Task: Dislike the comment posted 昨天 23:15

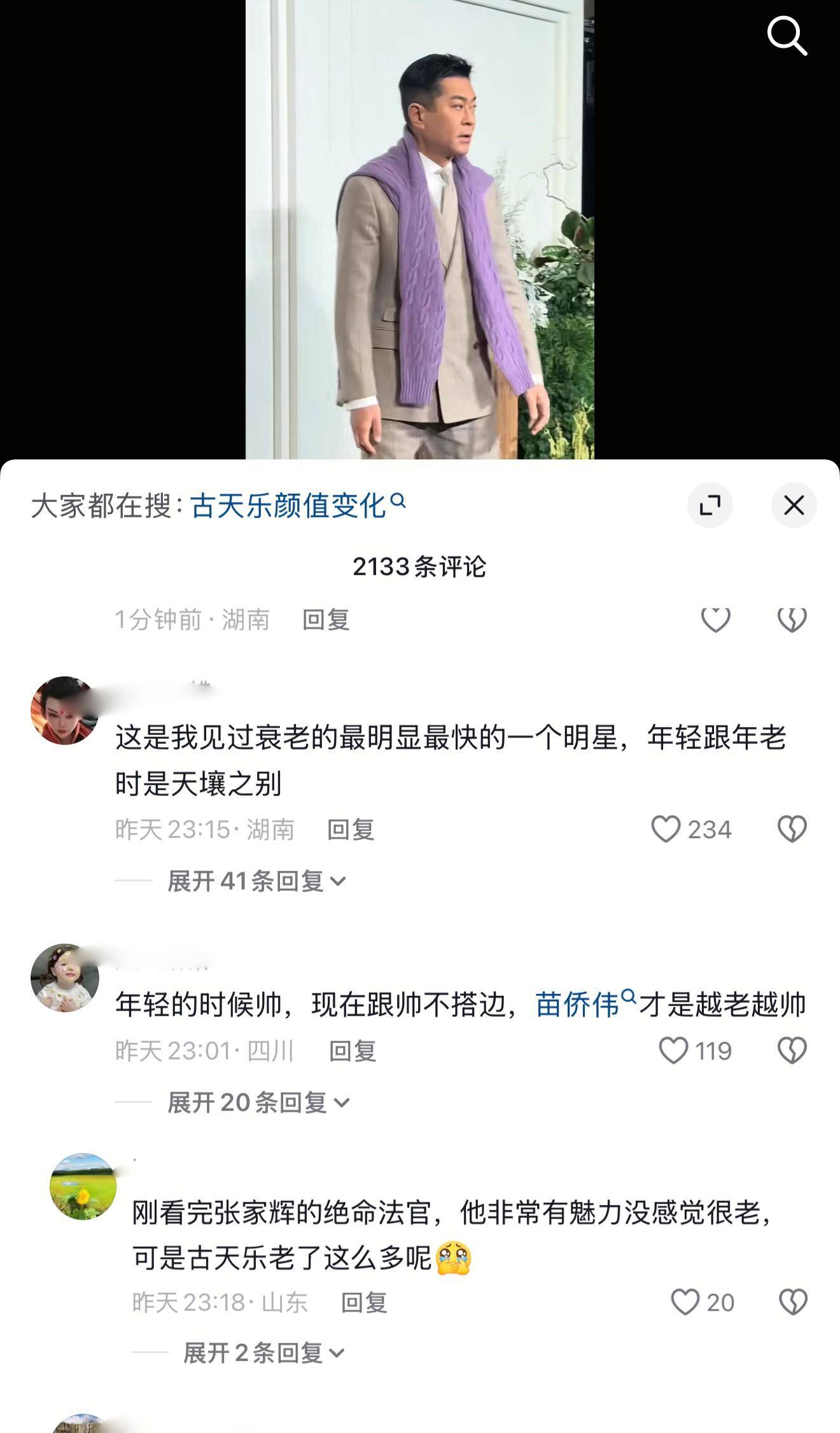Action: [792, 829]
